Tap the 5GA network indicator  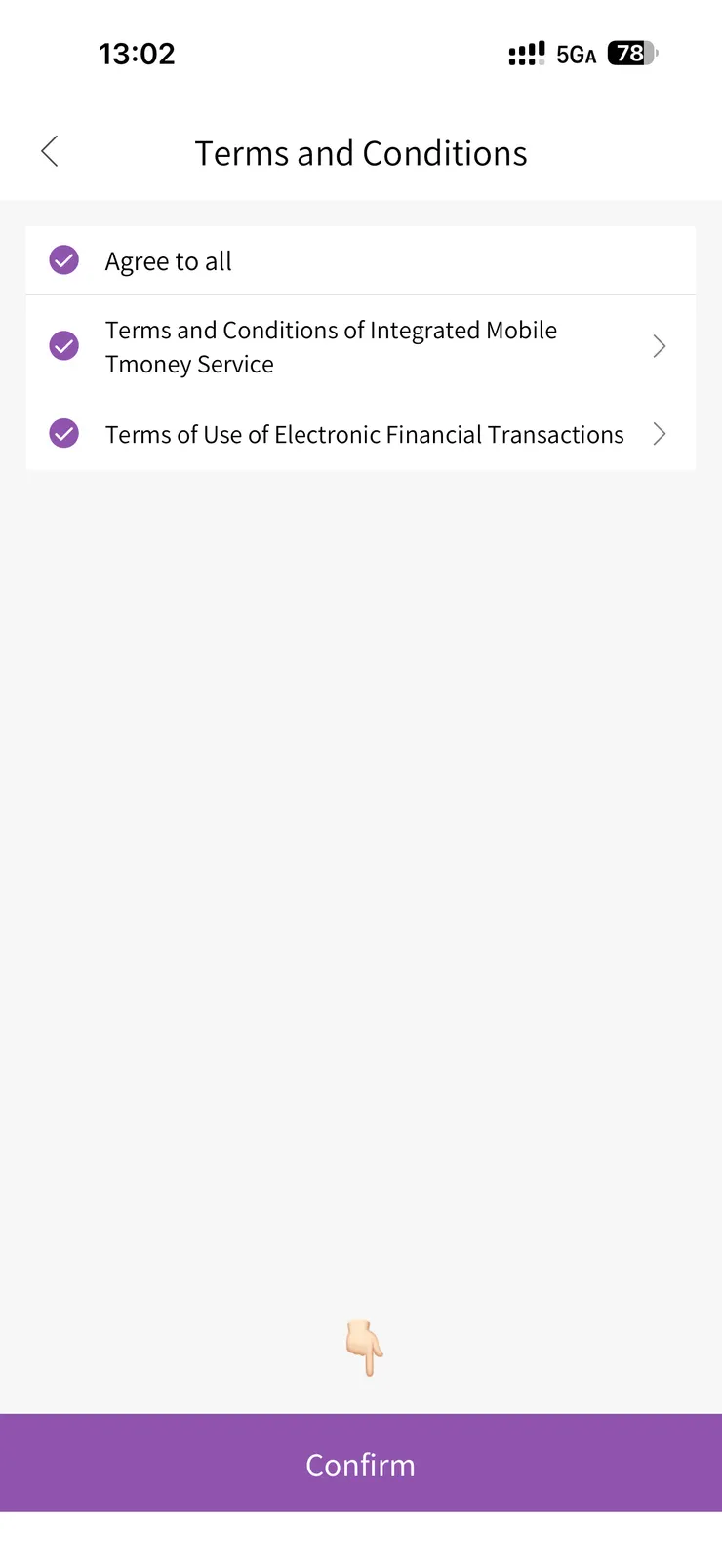point(576,56)
